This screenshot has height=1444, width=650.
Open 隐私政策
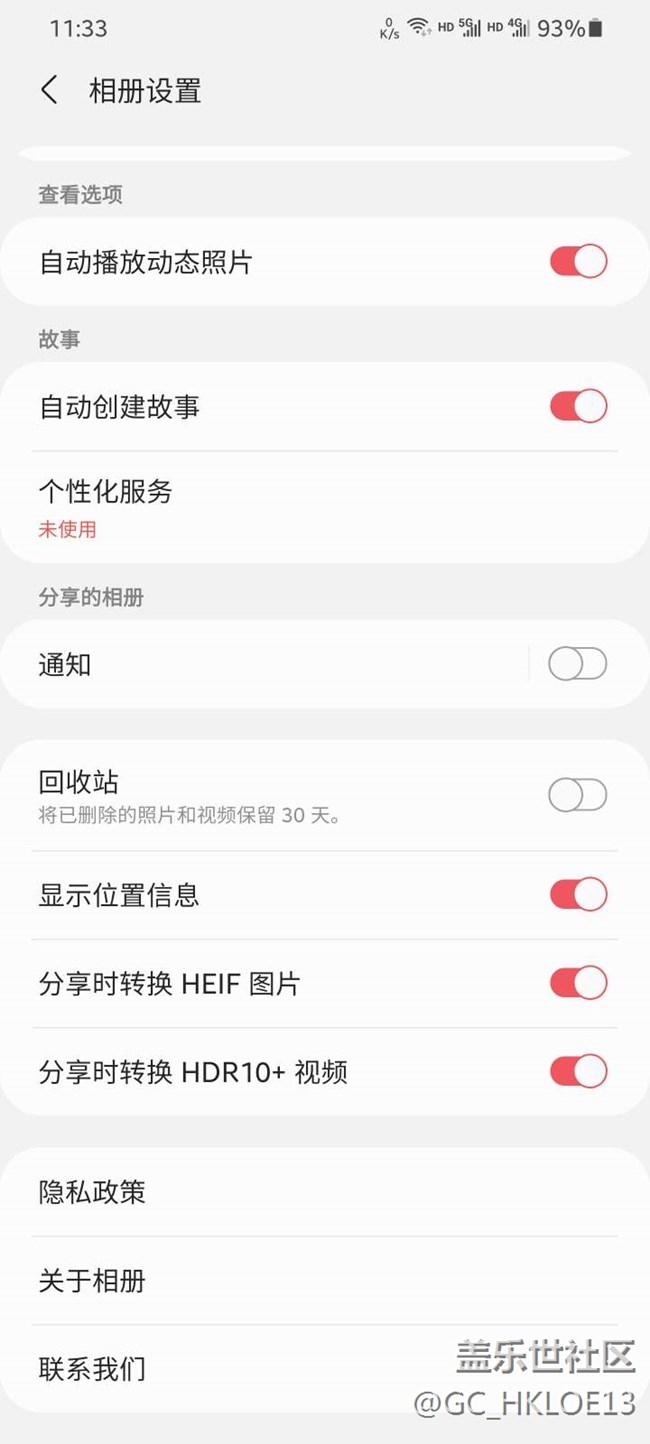(325, 1192)
